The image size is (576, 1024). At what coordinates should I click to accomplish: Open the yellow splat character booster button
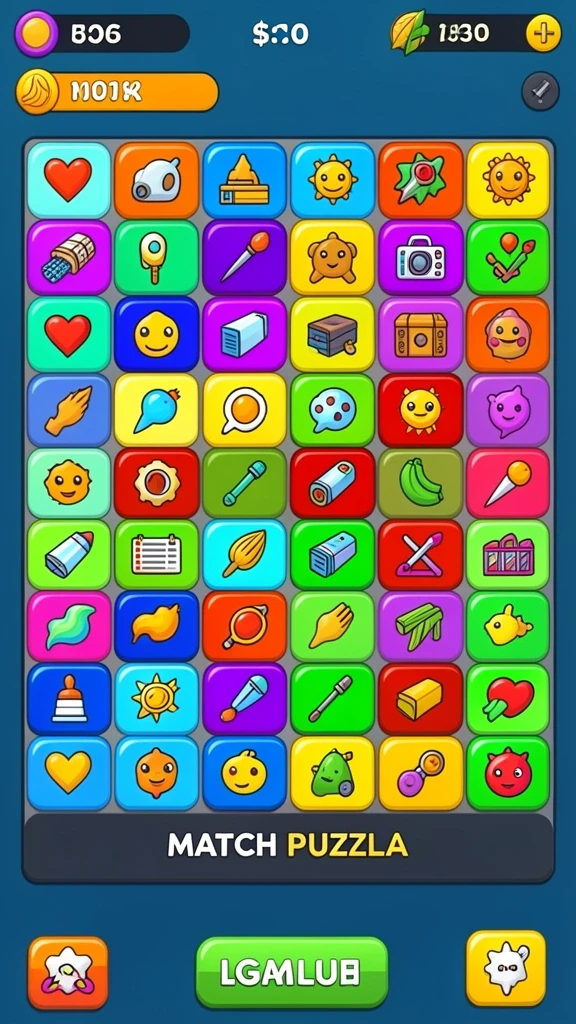(x=506, y=968)
